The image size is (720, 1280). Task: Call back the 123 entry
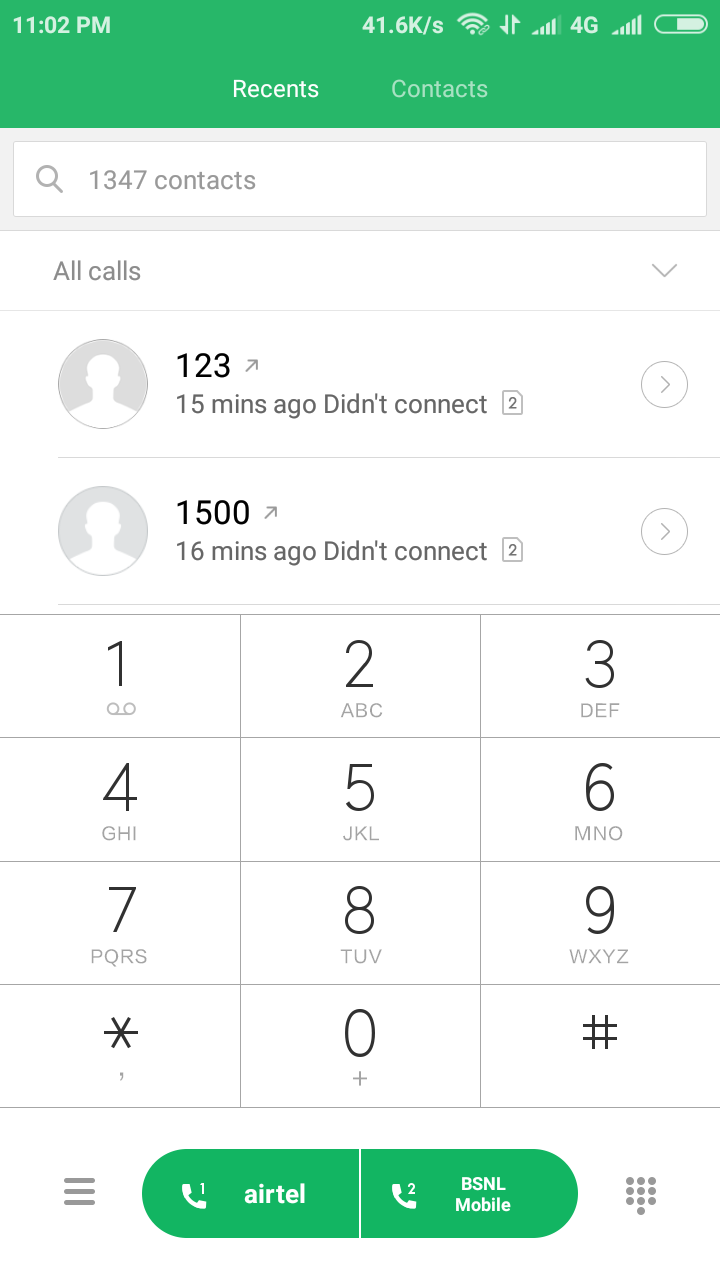(x=330, y=384)
